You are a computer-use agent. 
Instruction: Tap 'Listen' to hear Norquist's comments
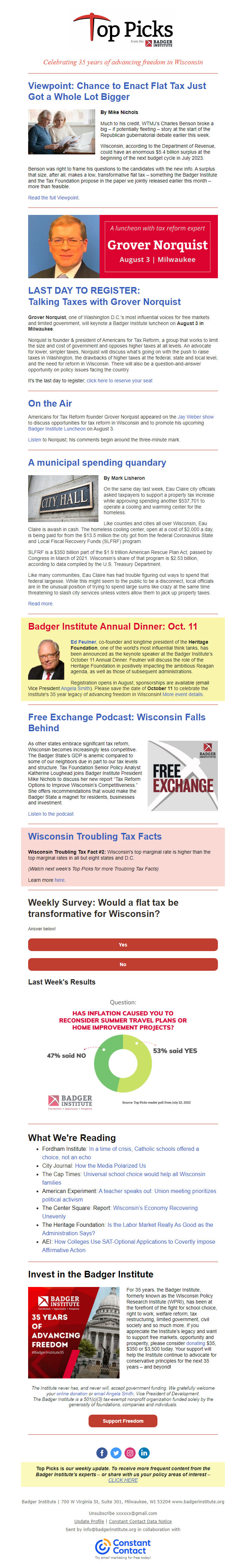[x=35, y=439]
